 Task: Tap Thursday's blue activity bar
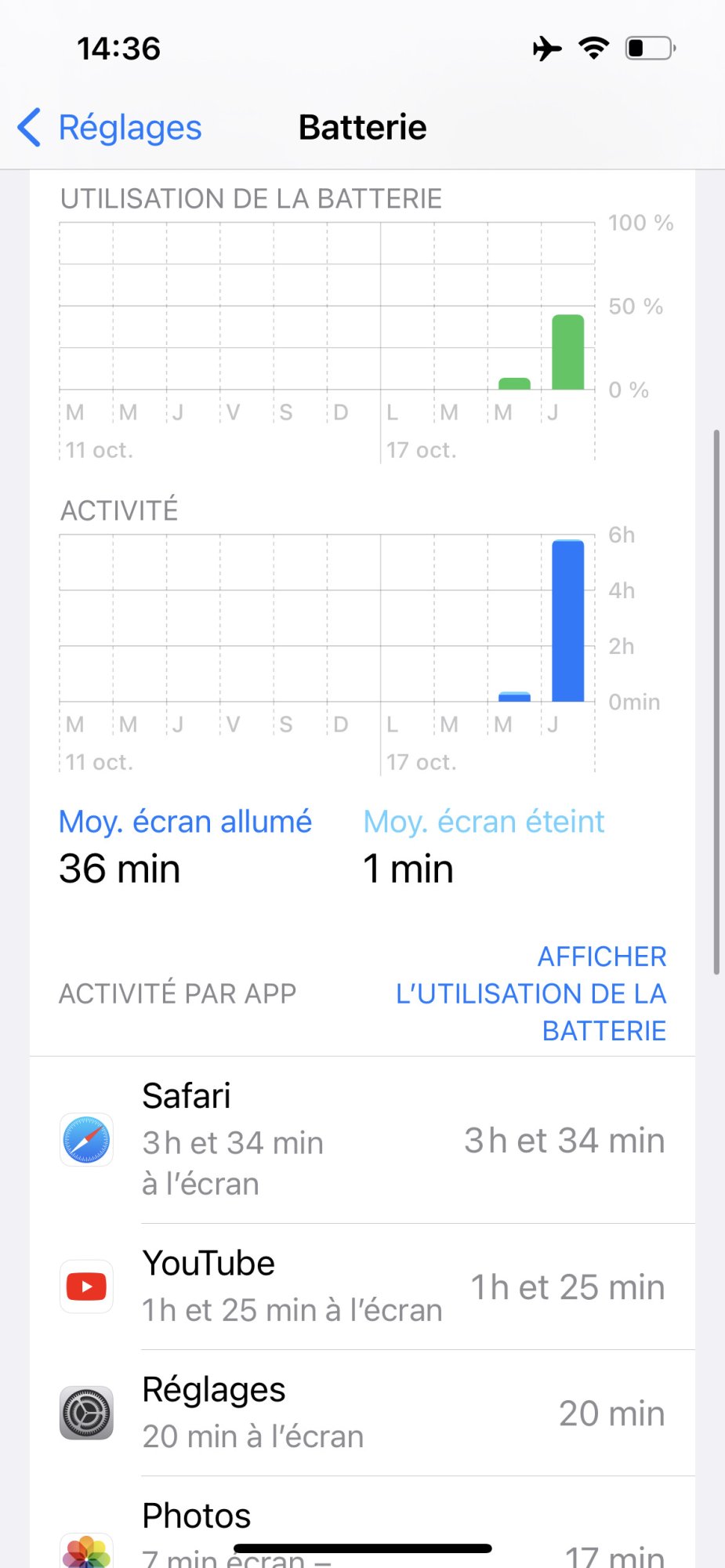(x=567, y=621)
